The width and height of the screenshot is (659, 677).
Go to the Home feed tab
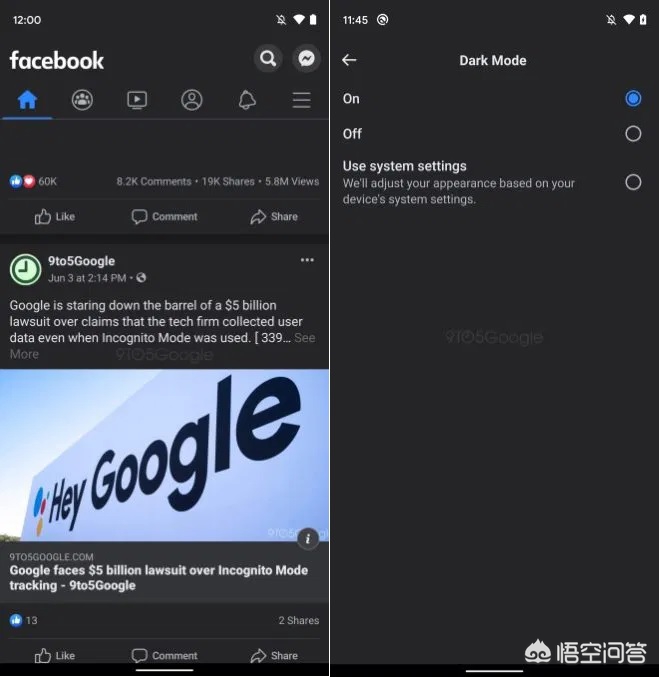27,100
